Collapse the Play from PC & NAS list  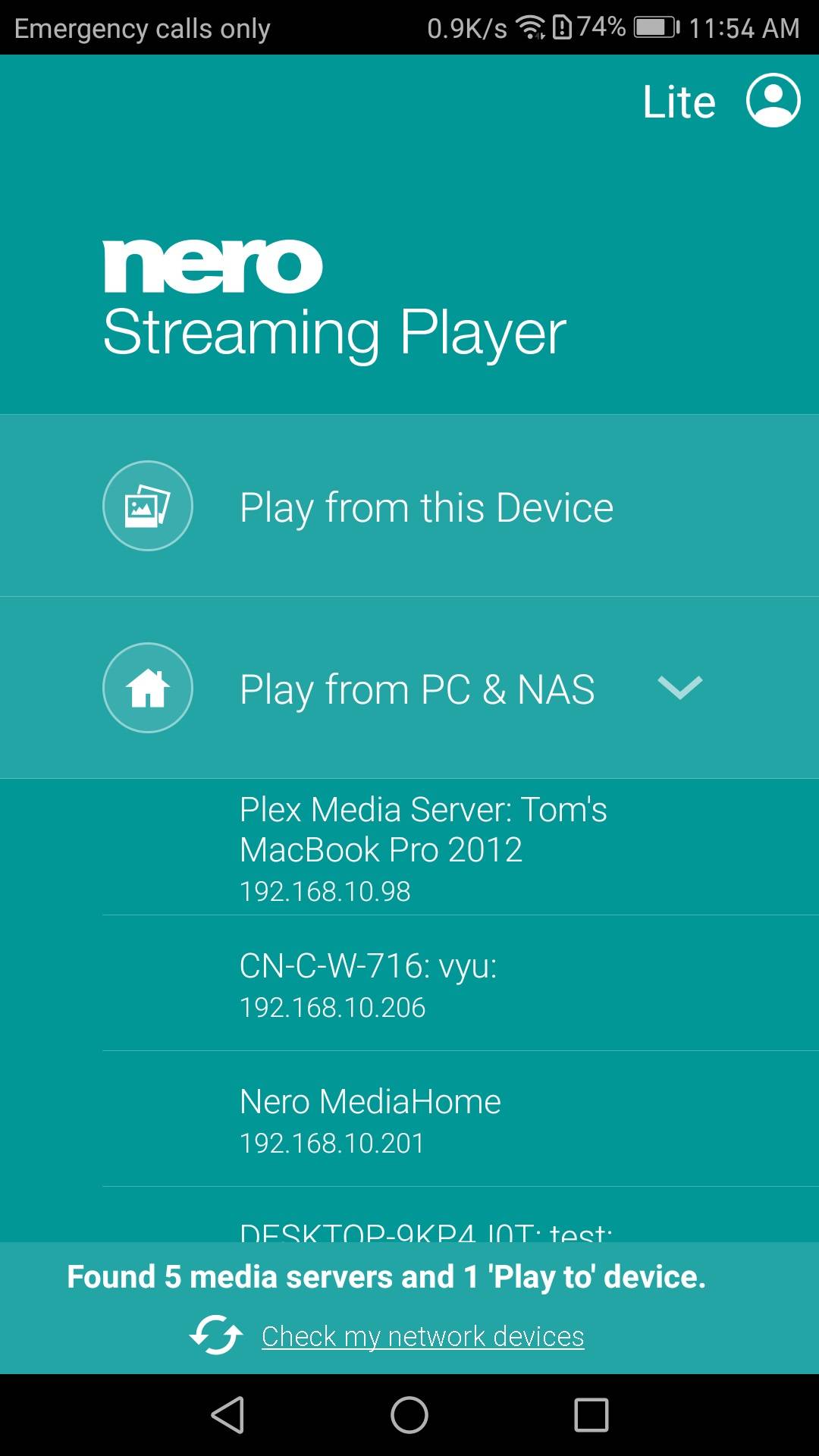point(680,688)
